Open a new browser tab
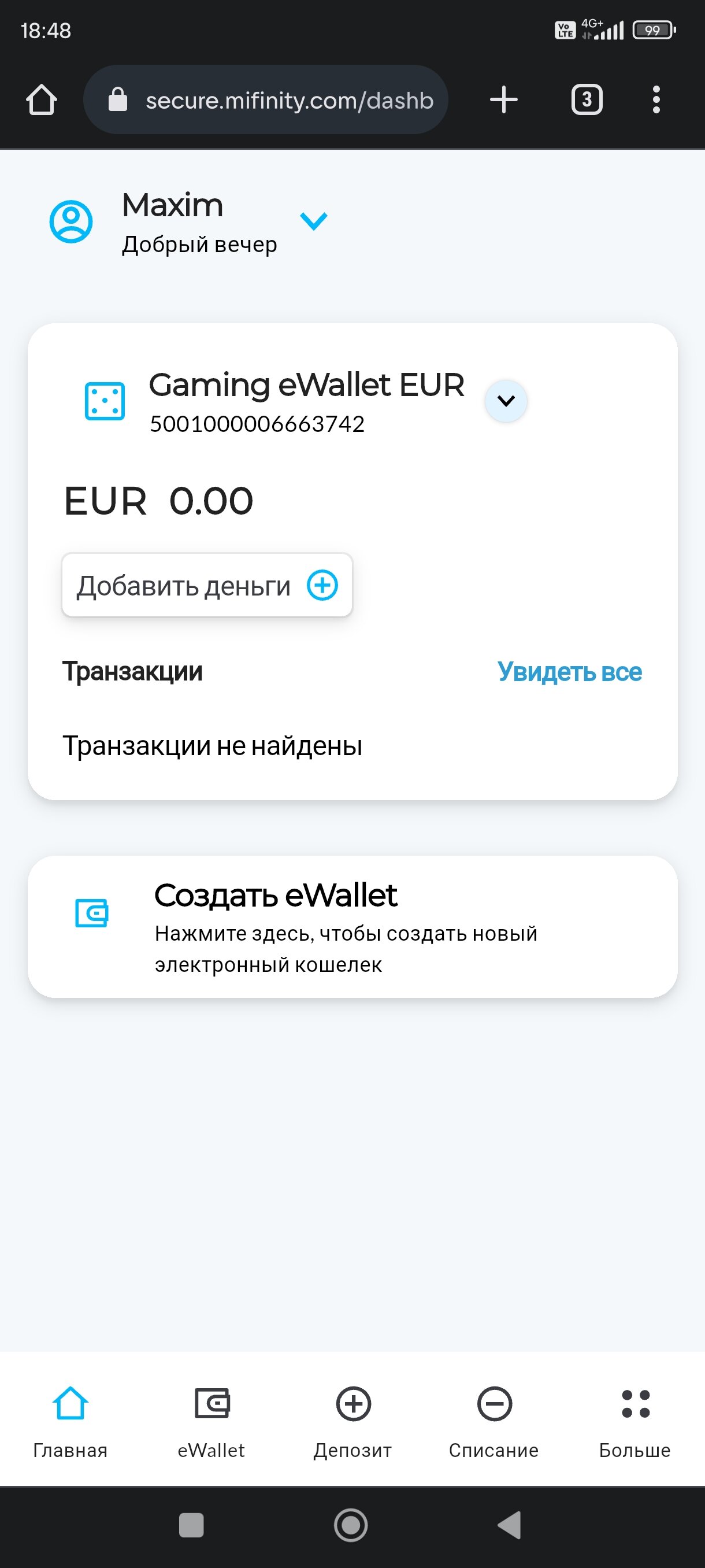The image size is (705, 1568). click(x=504, y=100)
